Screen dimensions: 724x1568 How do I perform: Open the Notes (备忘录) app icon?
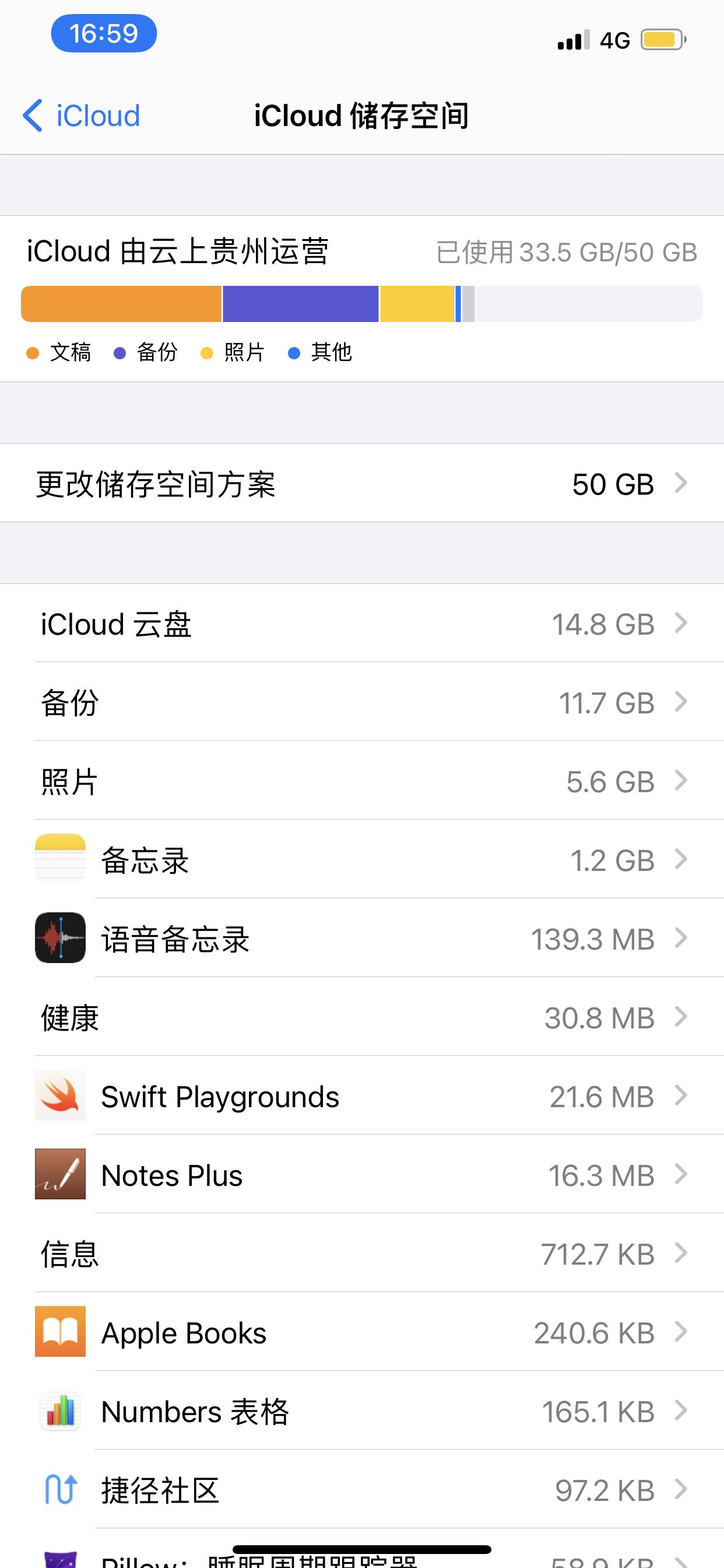click(59, 859)
